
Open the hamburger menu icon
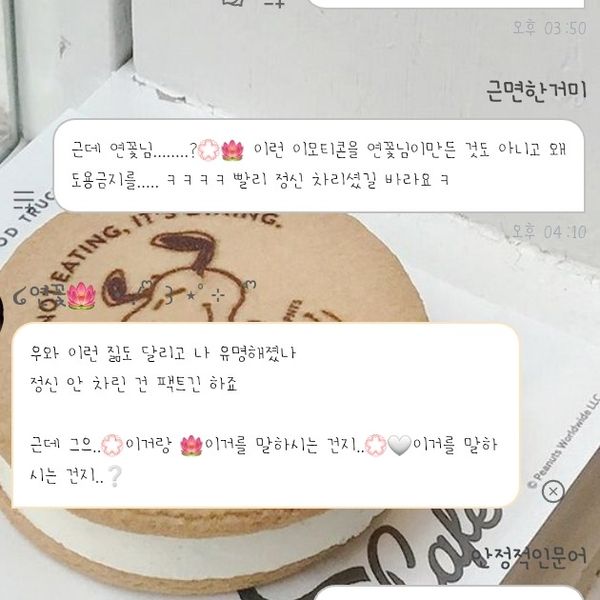24,200
